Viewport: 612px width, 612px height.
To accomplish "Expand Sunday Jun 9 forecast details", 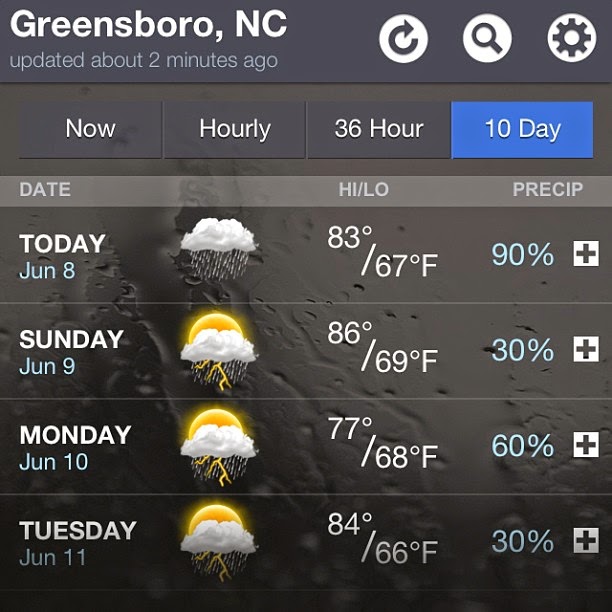I will [x=586, y=349].
